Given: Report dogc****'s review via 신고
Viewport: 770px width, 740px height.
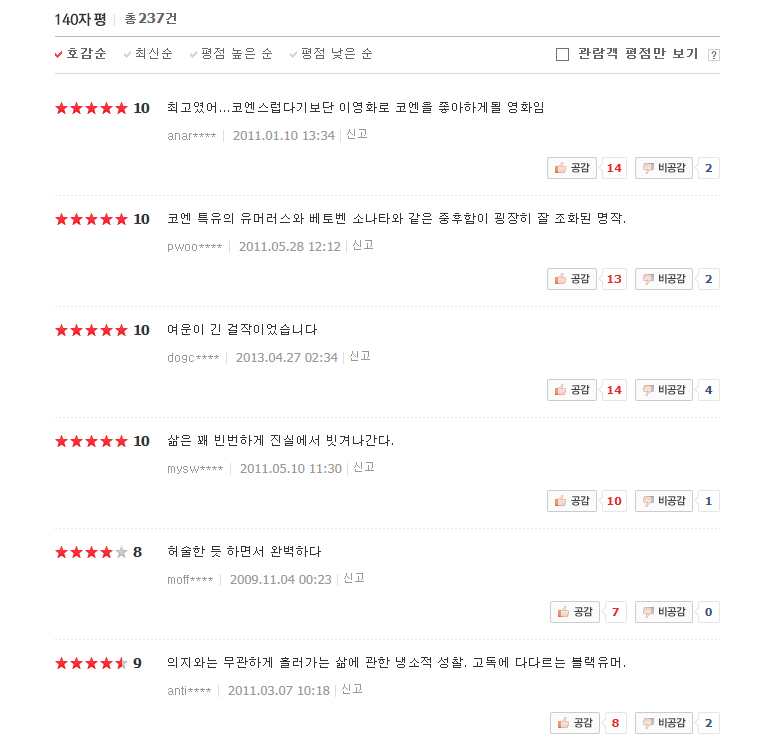Looking at the screenshot, I should pyautogui.click(x=360, y=356).
